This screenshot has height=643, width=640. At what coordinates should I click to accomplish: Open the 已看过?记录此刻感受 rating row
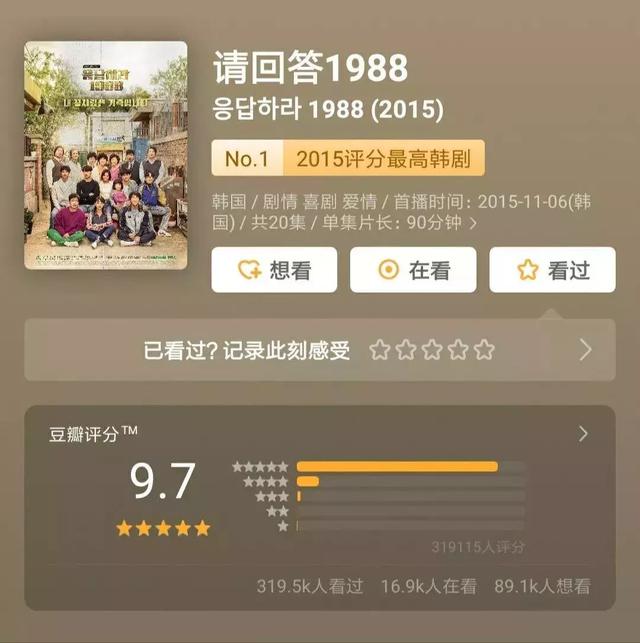click(x=320, y=350)
